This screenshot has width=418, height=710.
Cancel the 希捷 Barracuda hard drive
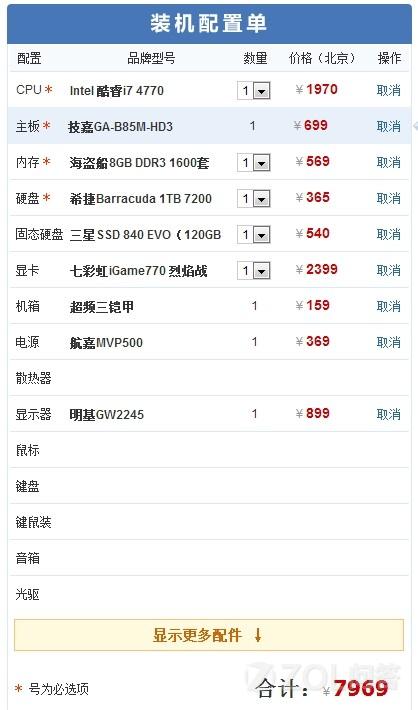coord(389,198)
